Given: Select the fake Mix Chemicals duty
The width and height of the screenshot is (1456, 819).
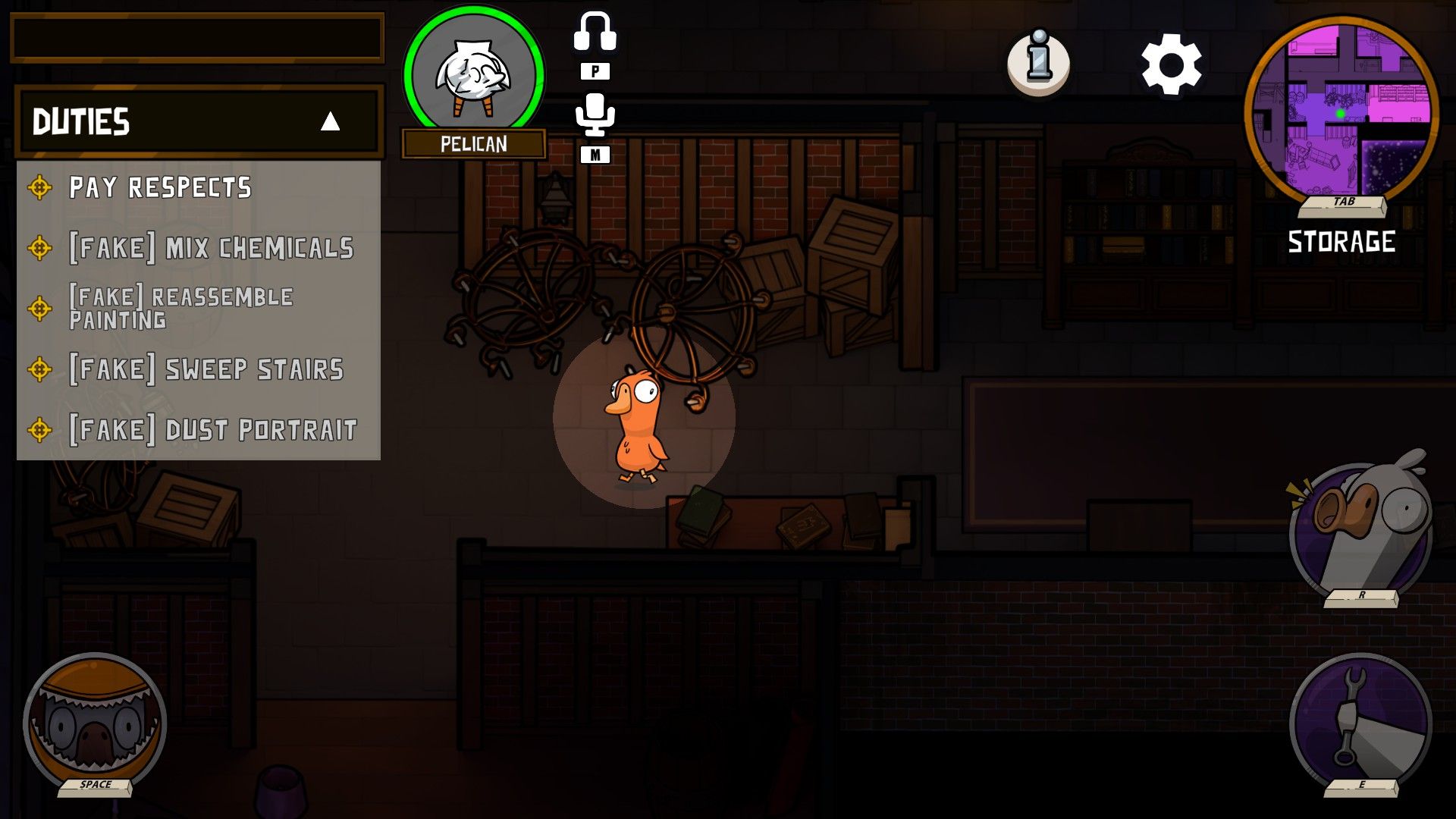Looking at the screenshot, I should tap(211, 248).
